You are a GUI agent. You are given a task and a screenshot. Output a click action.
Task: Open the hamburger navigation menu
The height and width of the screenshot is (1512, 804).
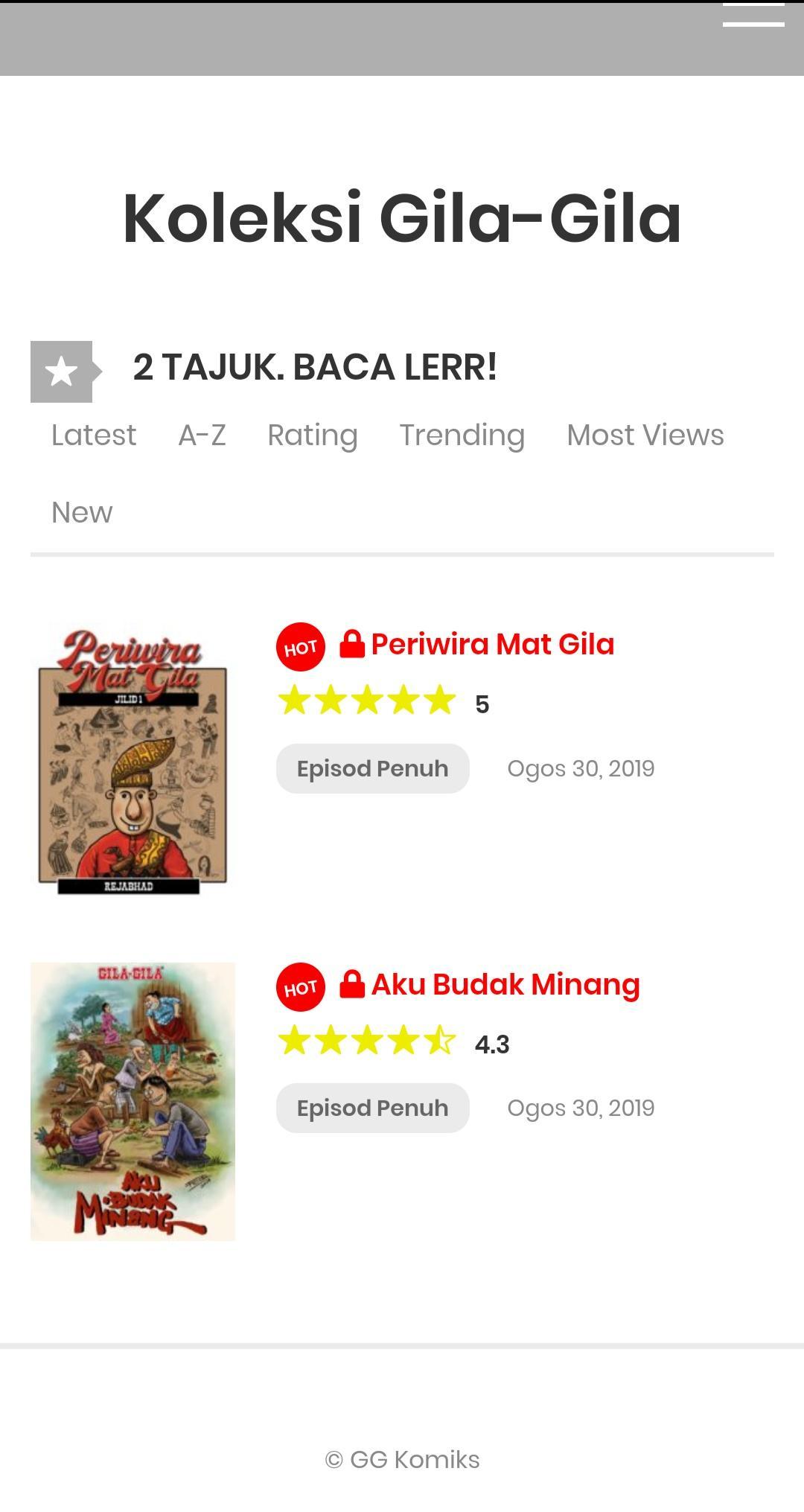pos(753,19)
